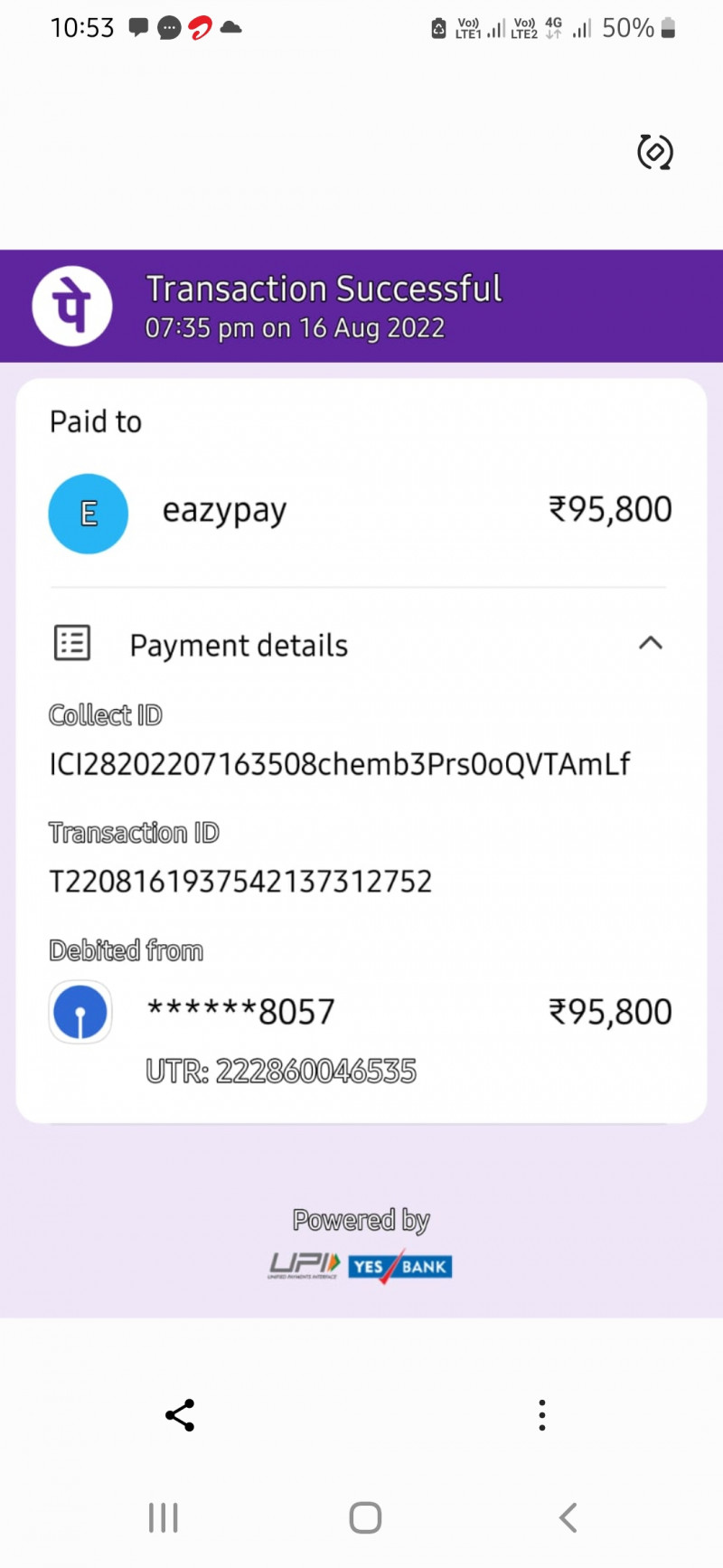Open the recent apps view
The image size is (723, 1568).
tap(164, 1517)
